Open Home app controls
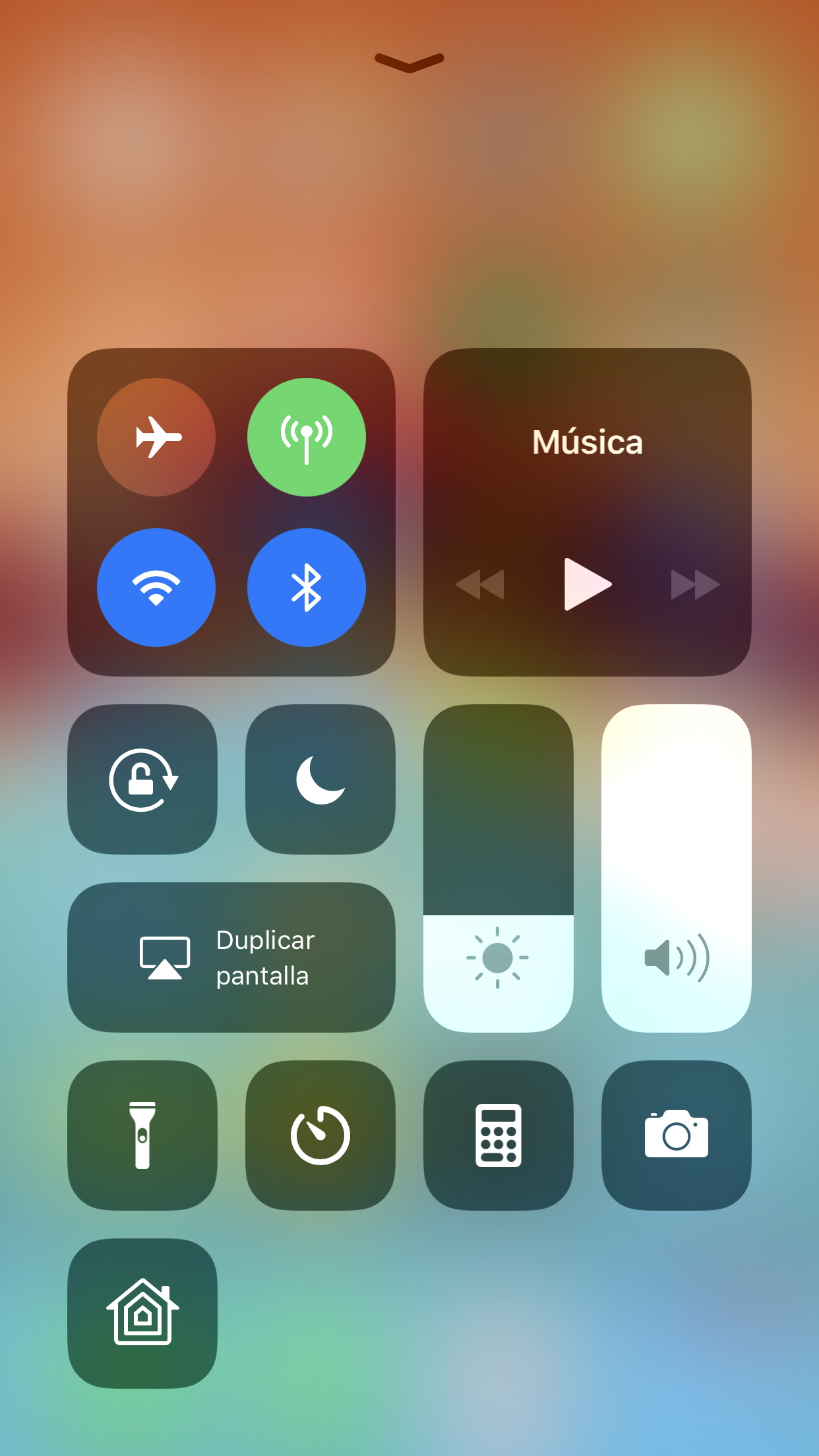 [142, 1314]
